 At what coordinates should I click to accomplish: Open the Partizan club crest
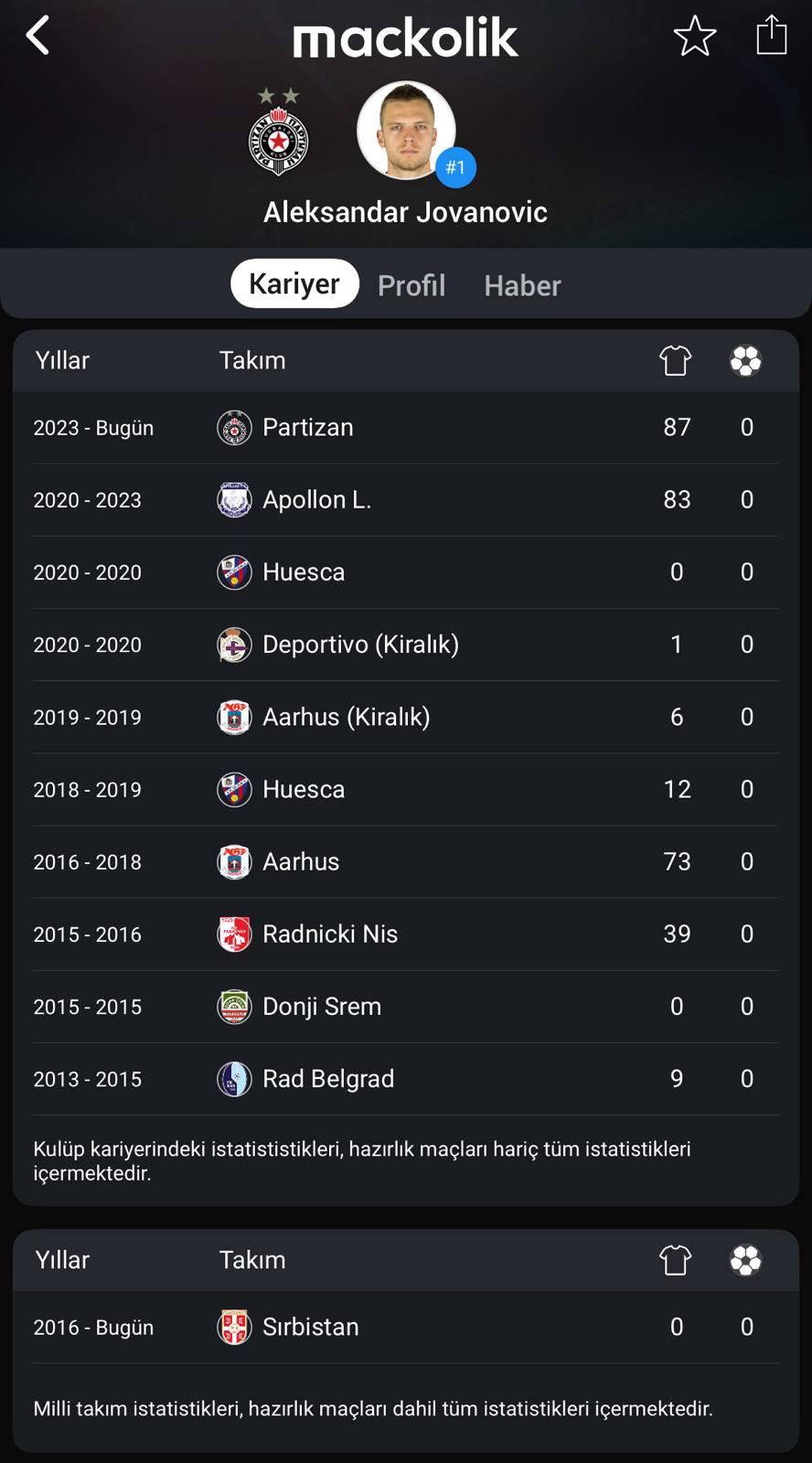(x=278, y=133)
